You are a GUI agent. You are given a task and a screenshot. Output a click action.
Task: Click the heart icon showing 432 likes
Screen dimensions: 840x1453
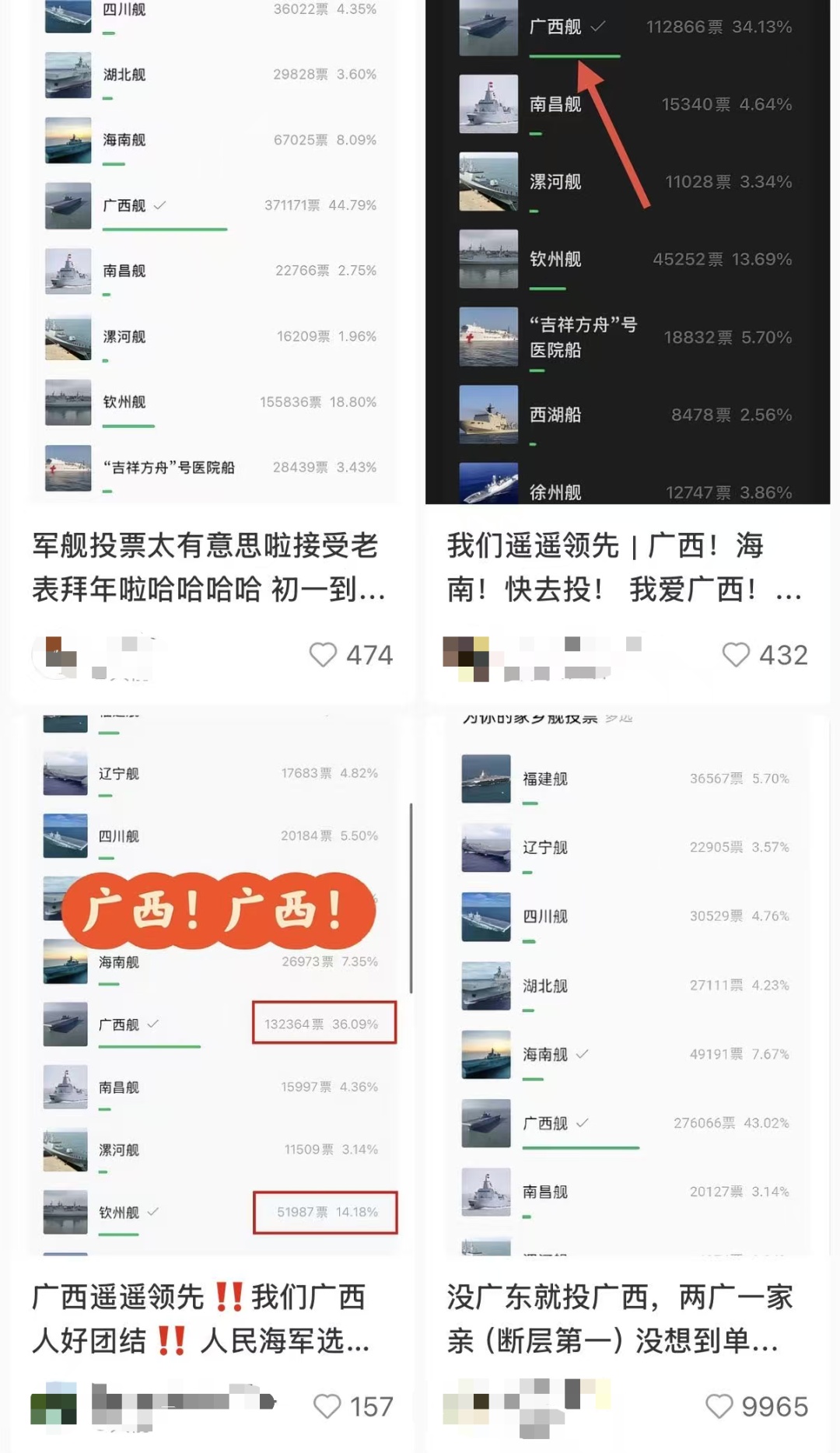(x=737, y=656)
